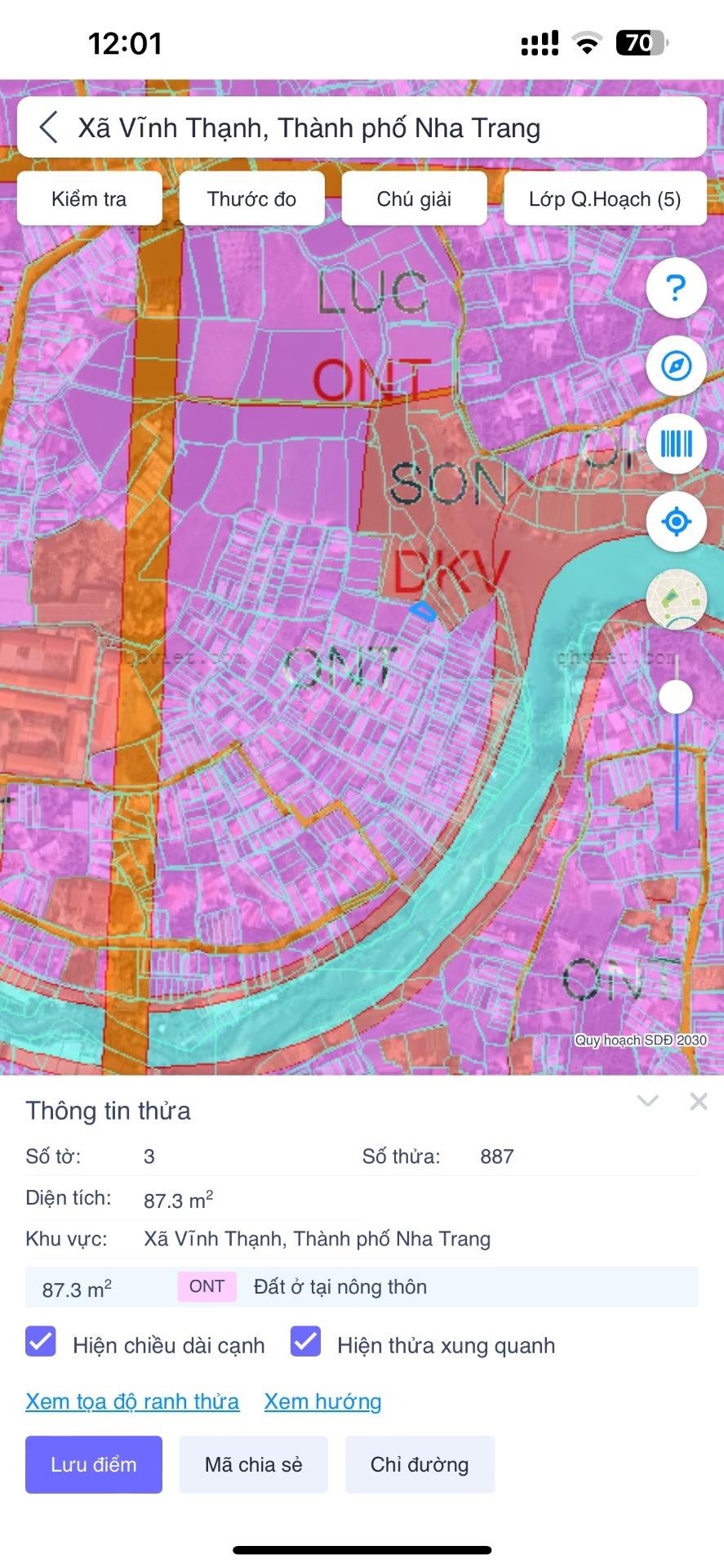
Task: Open the question mark help button
Action: click(676, 287)
